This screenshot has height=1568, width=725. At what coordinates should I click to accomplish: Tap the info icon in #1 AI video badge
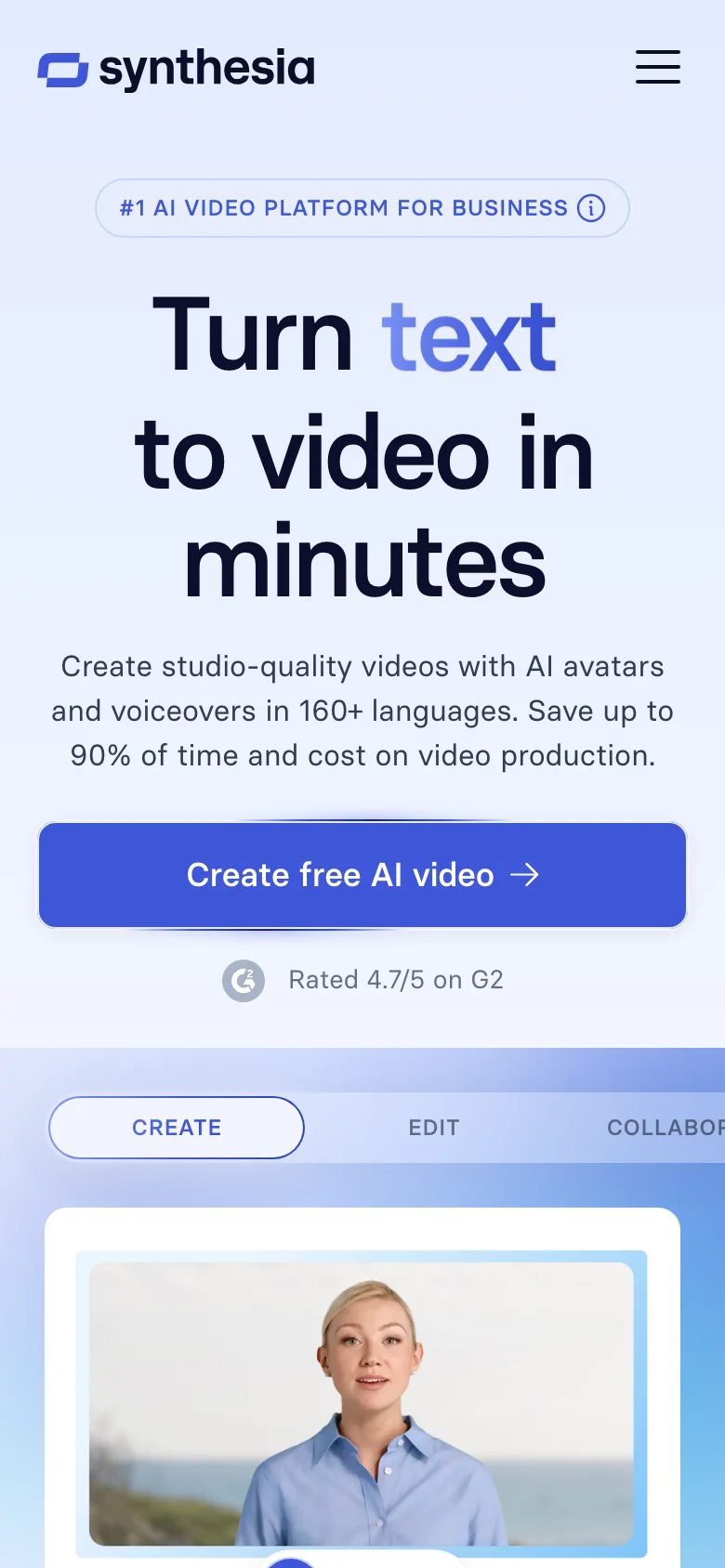click(591, 208)
